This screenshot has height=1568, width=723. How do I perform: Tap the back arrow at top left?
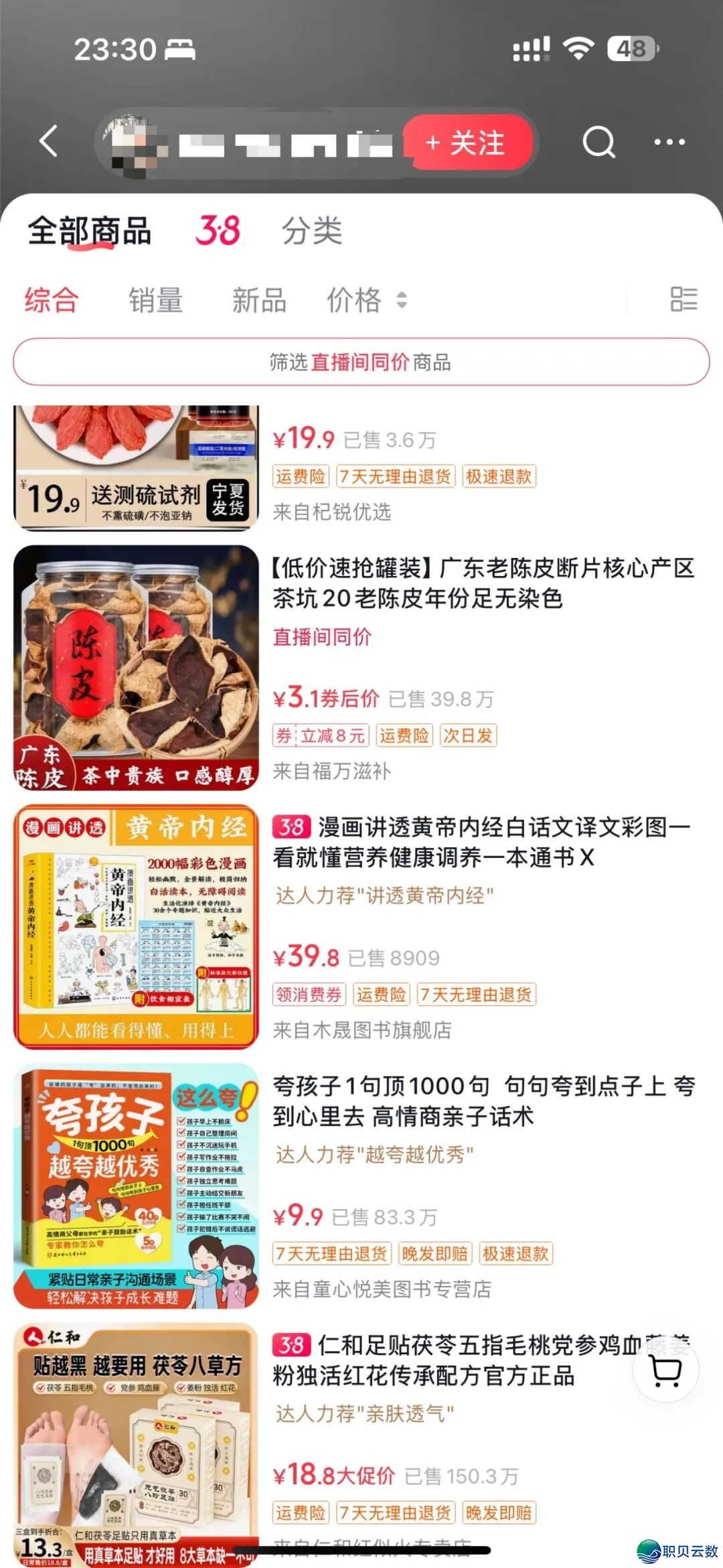(x=47, y=141)
